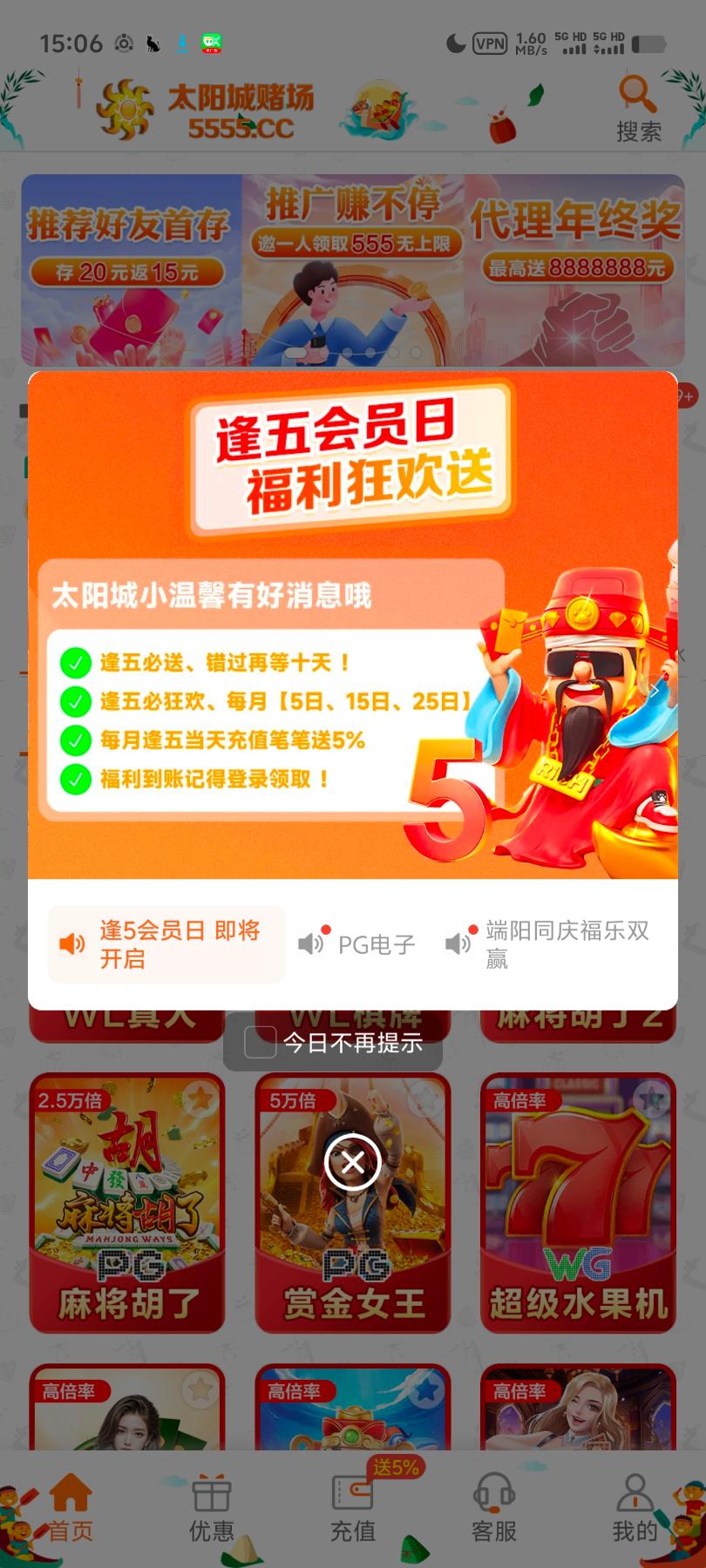This screenshot has height=1568, width=706.
Task: Open the 代理年终奖 banner
Action: 575,270
